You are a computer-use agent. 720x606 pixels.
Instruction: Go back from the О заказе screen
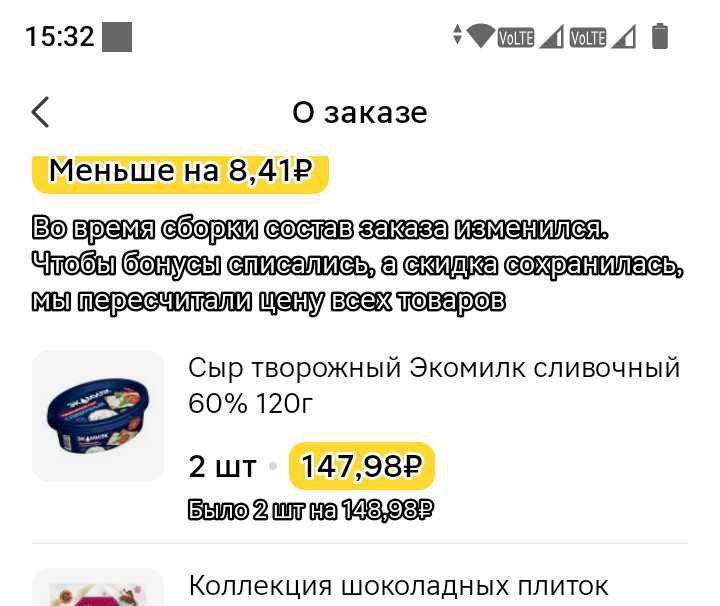tap(40, 112)
